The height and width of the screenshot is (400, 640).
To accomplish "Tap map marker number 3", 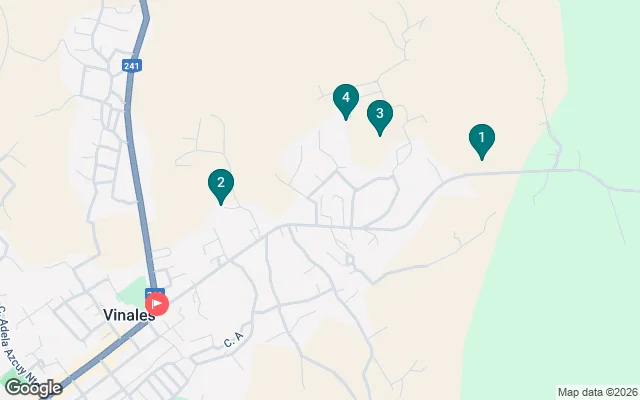I will tap(378, 114).
